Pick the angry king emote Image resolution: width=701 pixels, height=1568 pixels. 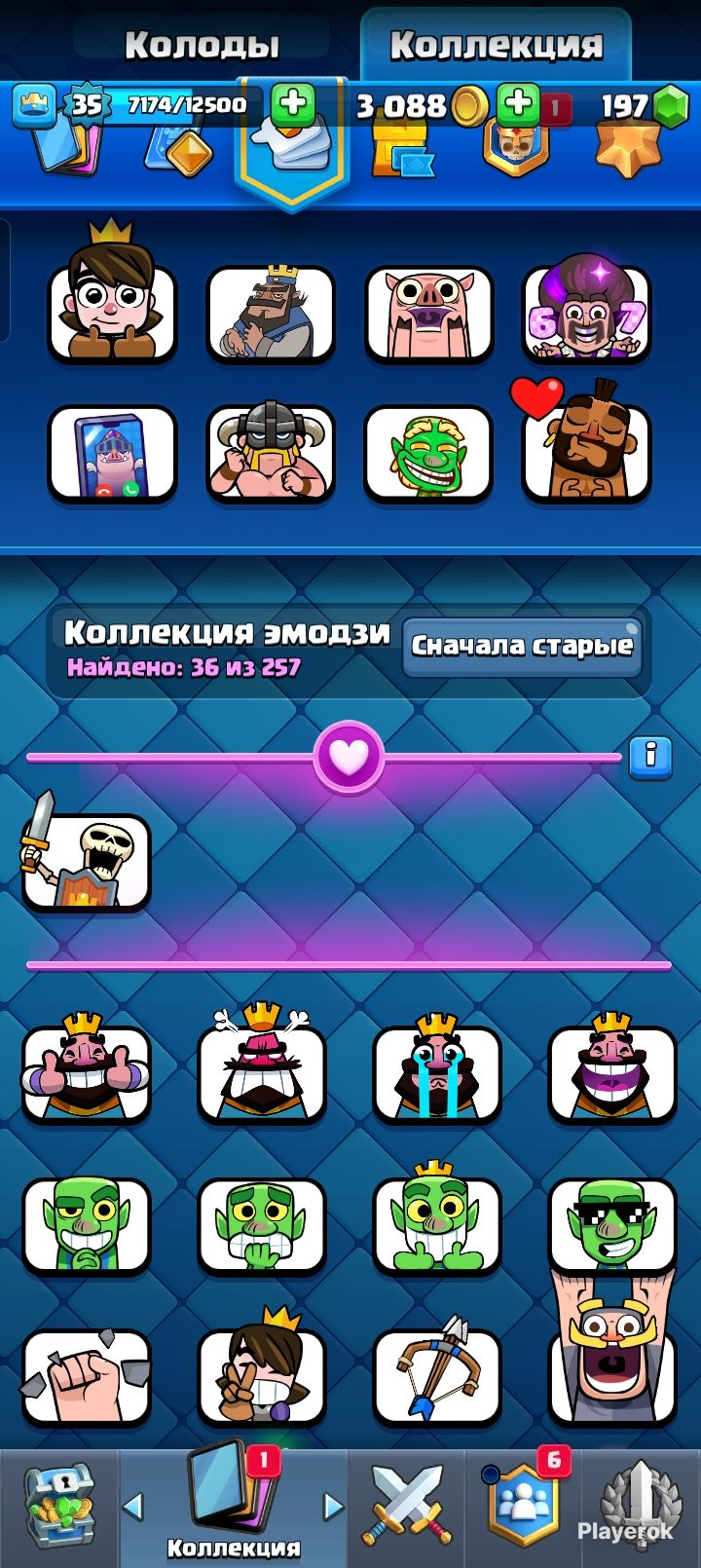click(x=261, y=1071)
